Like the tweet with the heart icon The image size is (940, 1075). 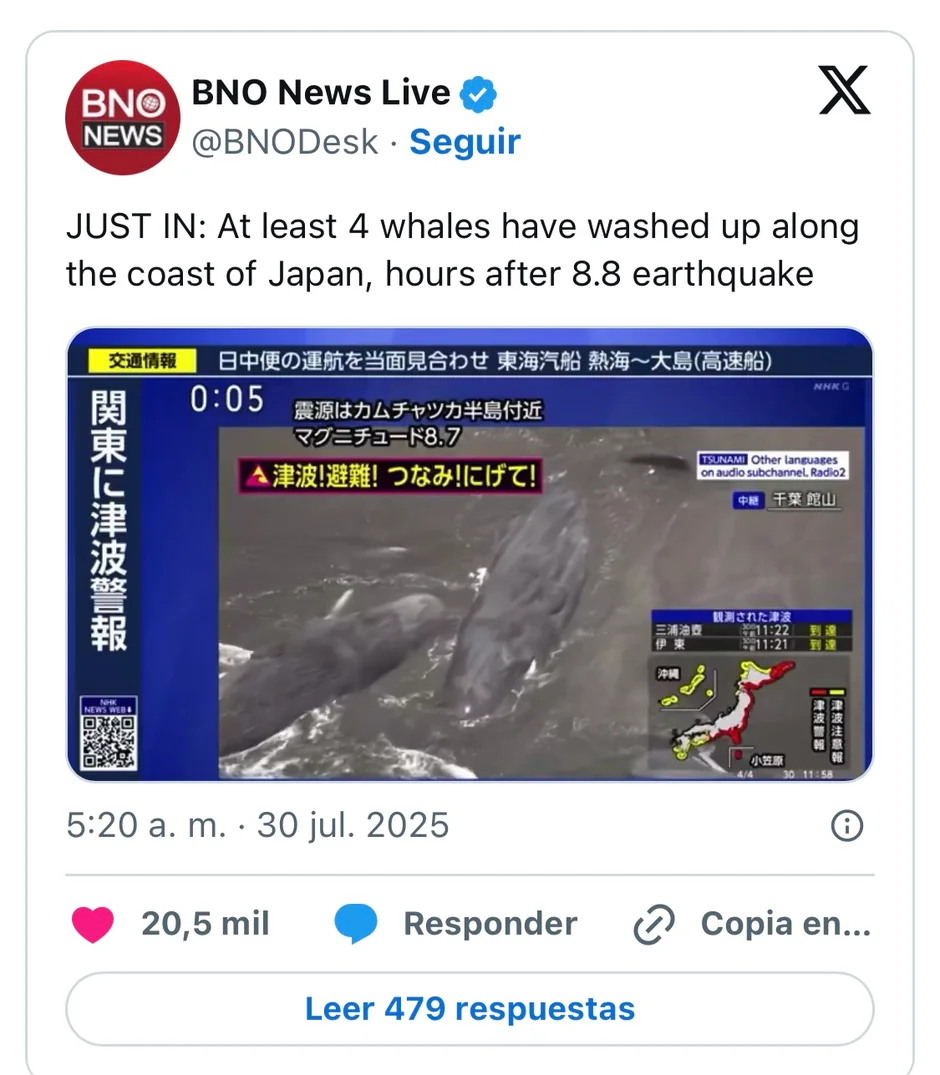click(x=93, y=924)
